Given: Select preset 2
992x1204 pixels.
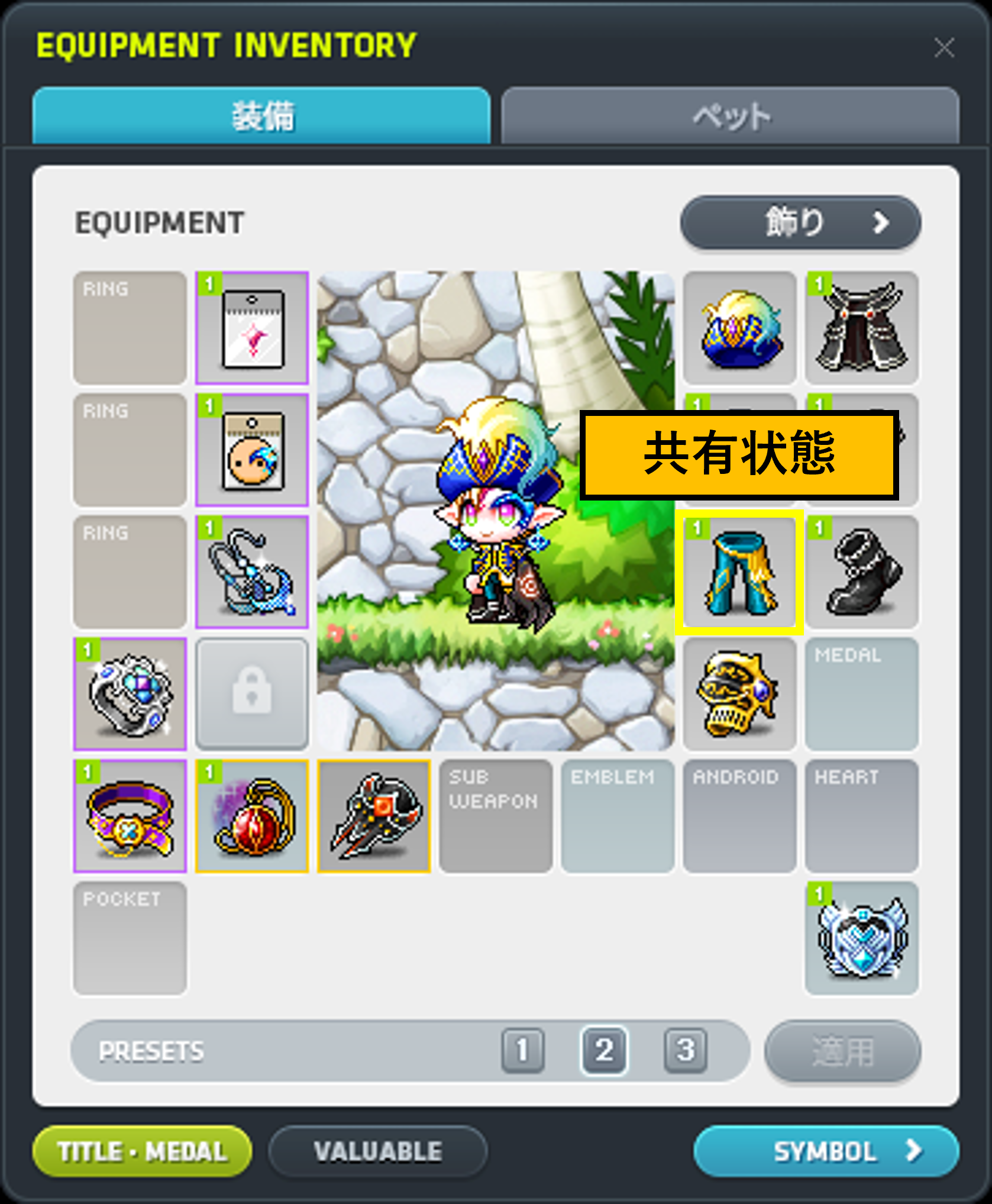Looking at the screenshot, I should click(x=603, y=1050).
